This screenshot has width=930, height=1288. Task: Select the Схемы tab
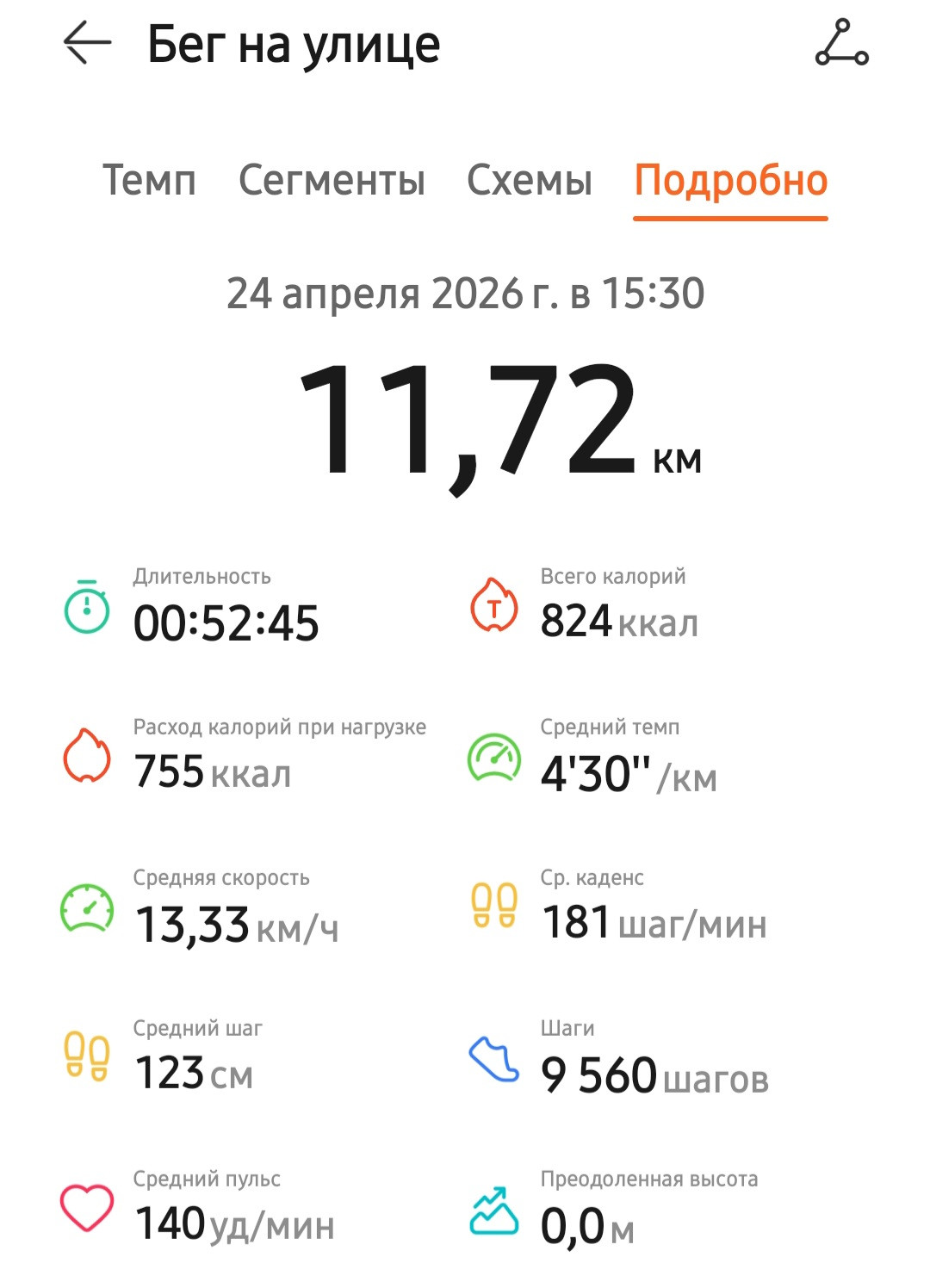point(530,181)
